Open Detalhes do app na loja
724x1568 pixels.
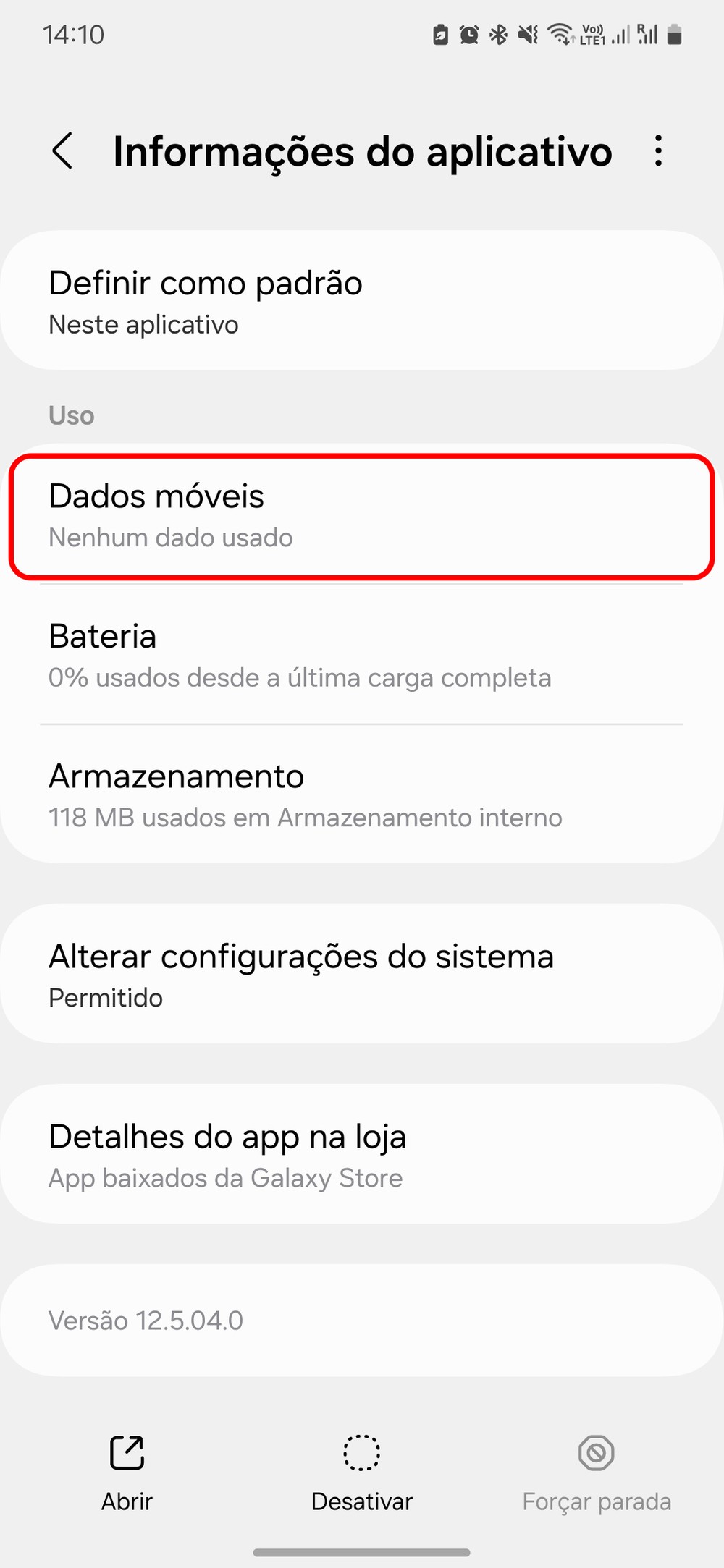[362, 1155]
